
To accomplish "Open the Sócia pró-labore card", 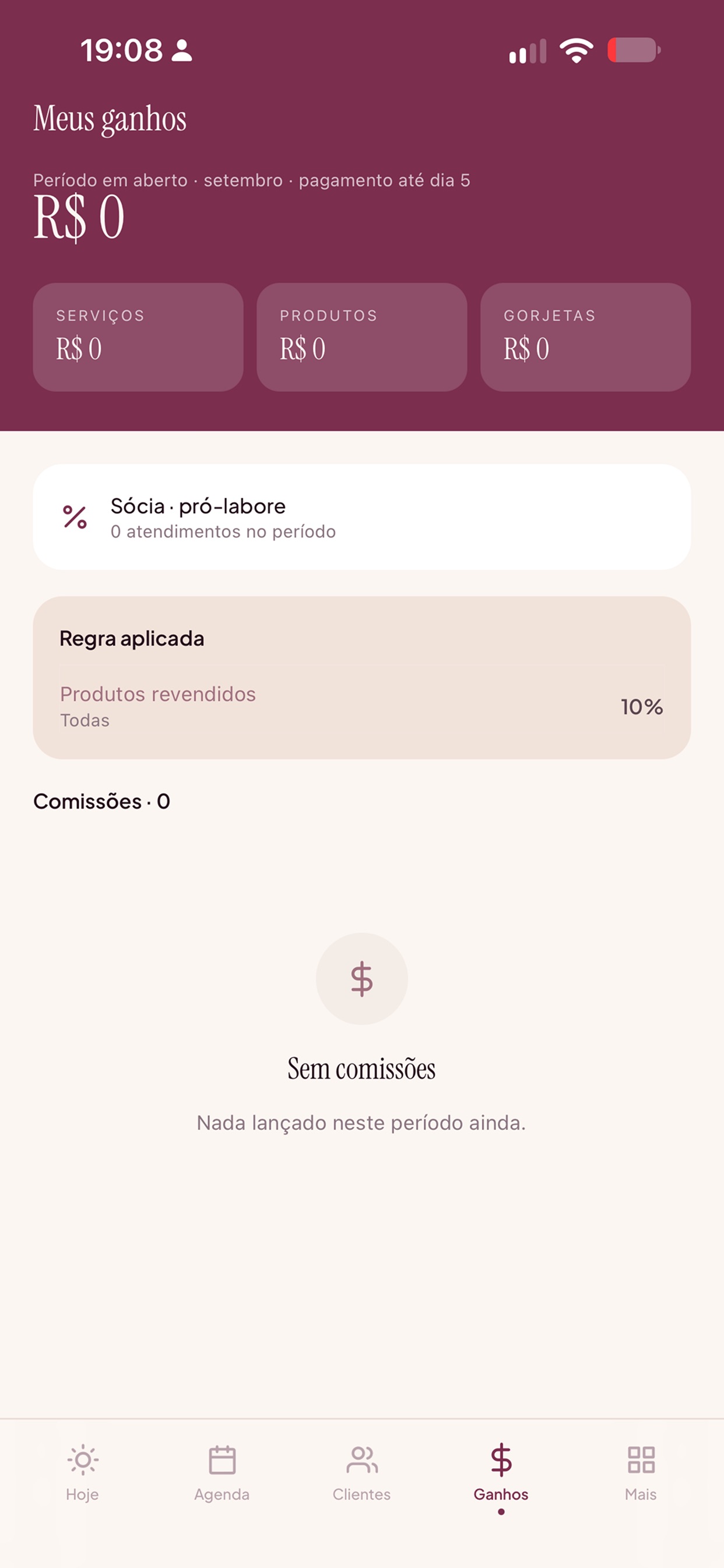I will (x=362, y=517).
